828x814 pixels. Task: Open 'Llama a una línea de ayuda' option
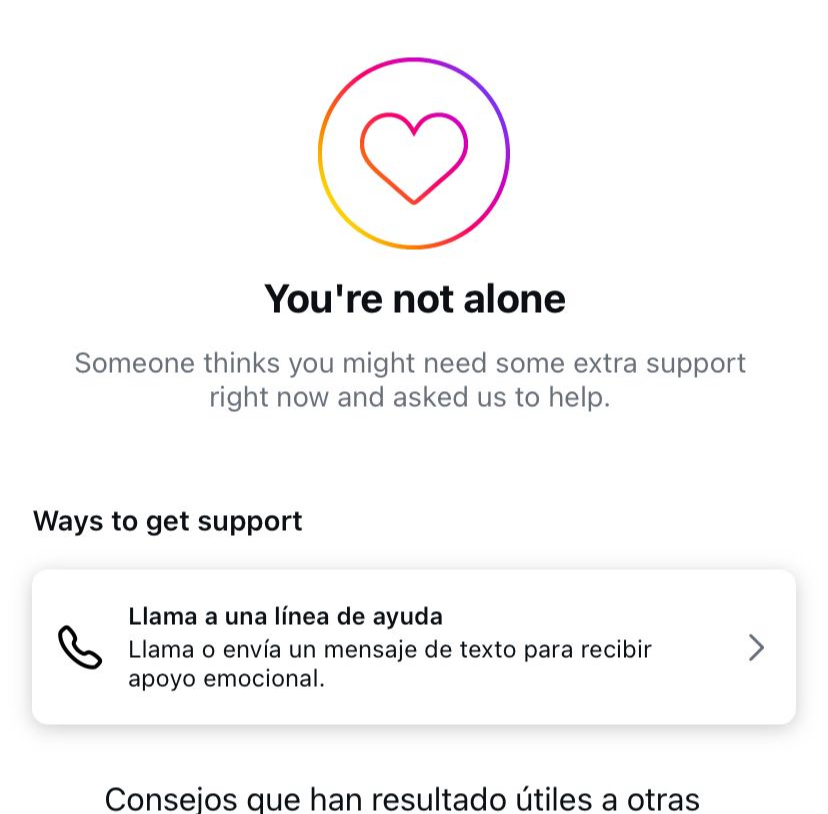(413, 647)
